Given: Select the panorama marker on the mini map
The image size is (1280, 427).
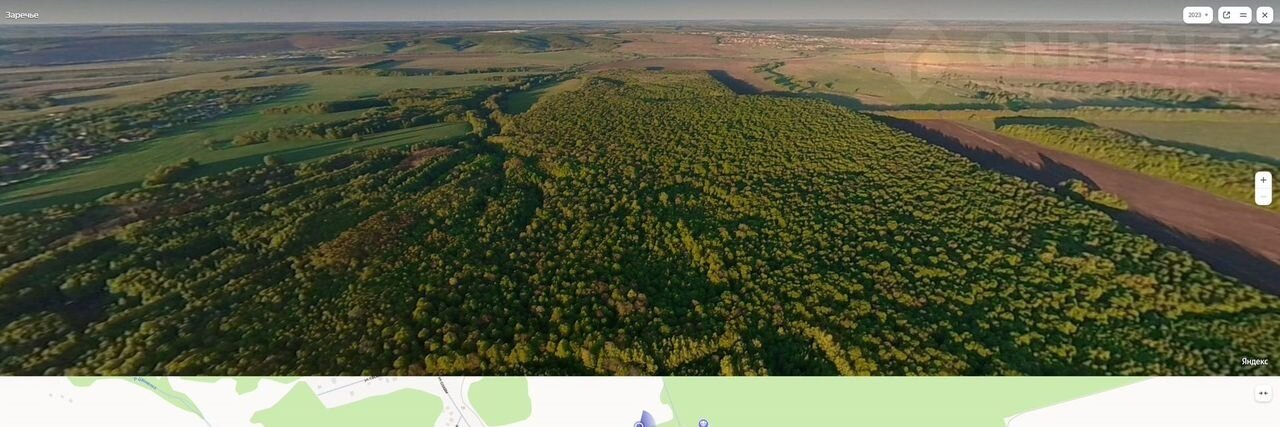Looking at the screenshot, I should pyautogui.click(x=703, y=424).
